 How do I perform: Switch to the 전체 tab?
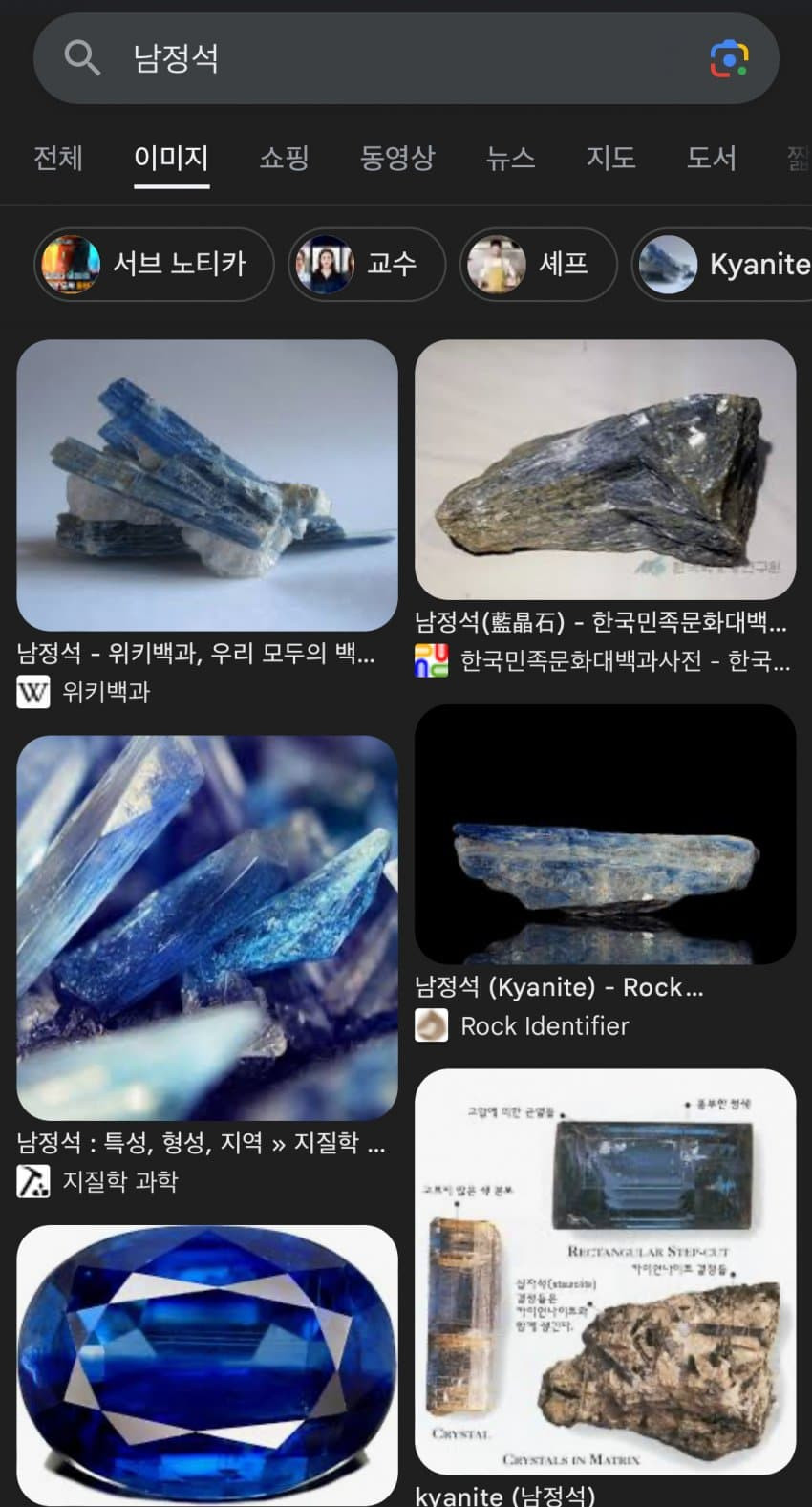click(58, 158)
